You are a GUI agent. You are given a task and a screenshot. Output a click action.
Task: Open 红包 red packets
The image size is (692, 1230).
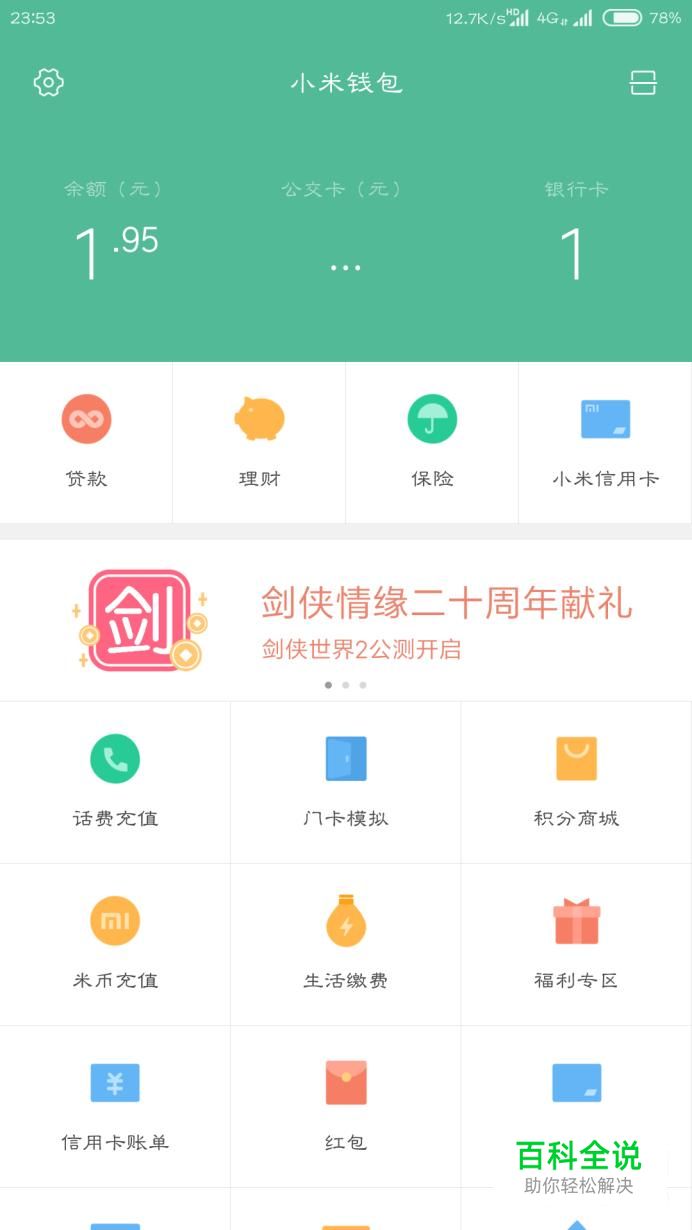345,1106
